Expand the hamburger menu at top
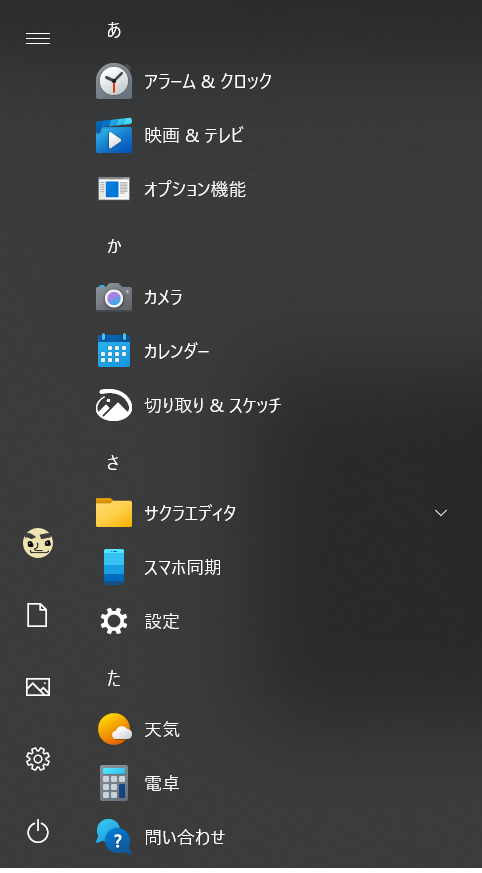 pyautogui.click(x=38, y=38)
